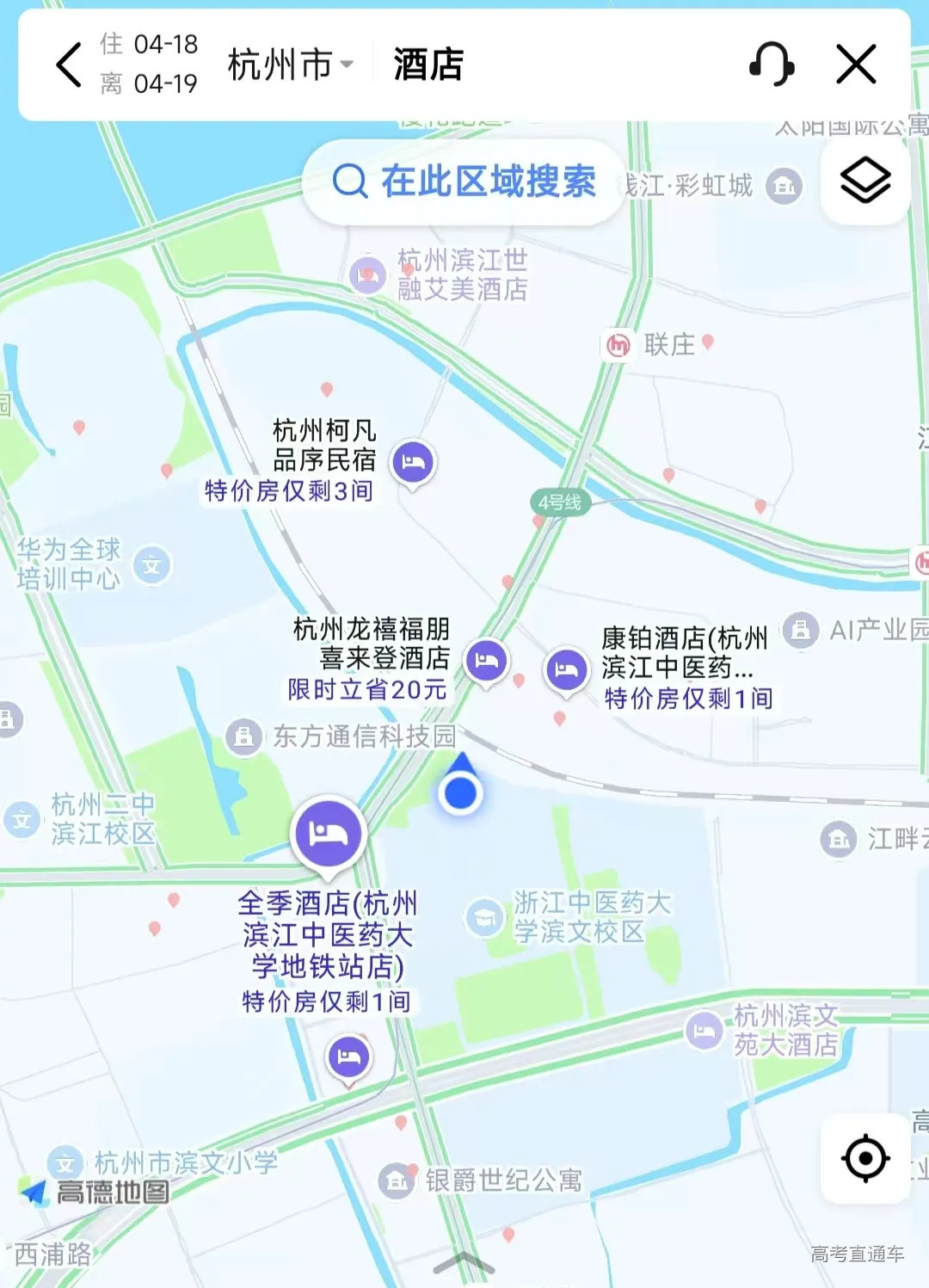
Task: Select the 康铂酒店 hotel marker icon
Action: (x=565, y=669)
